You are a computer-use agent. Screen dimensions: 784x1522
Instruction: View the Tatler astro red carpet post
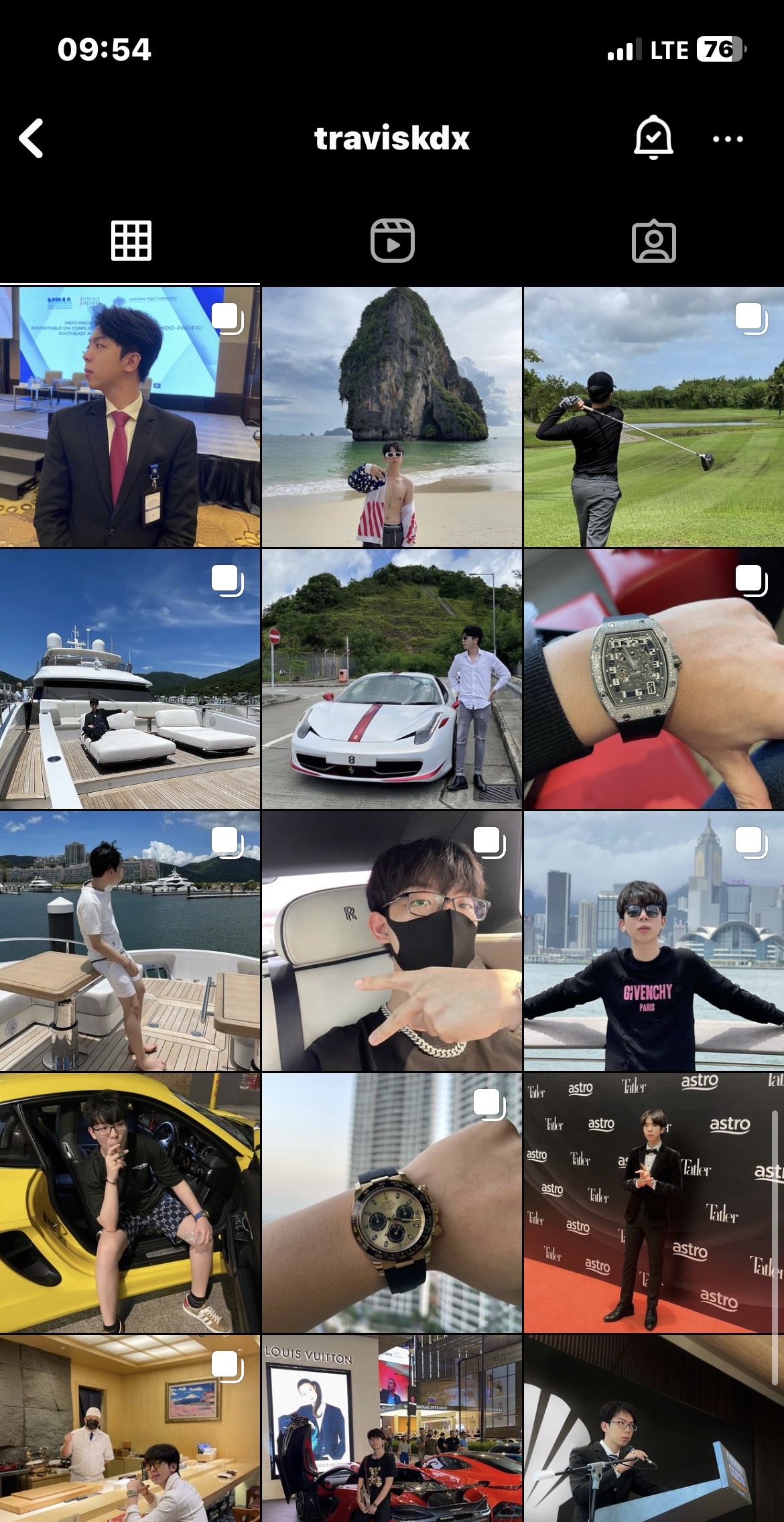pyautogui.click(x=653, y=1203)
